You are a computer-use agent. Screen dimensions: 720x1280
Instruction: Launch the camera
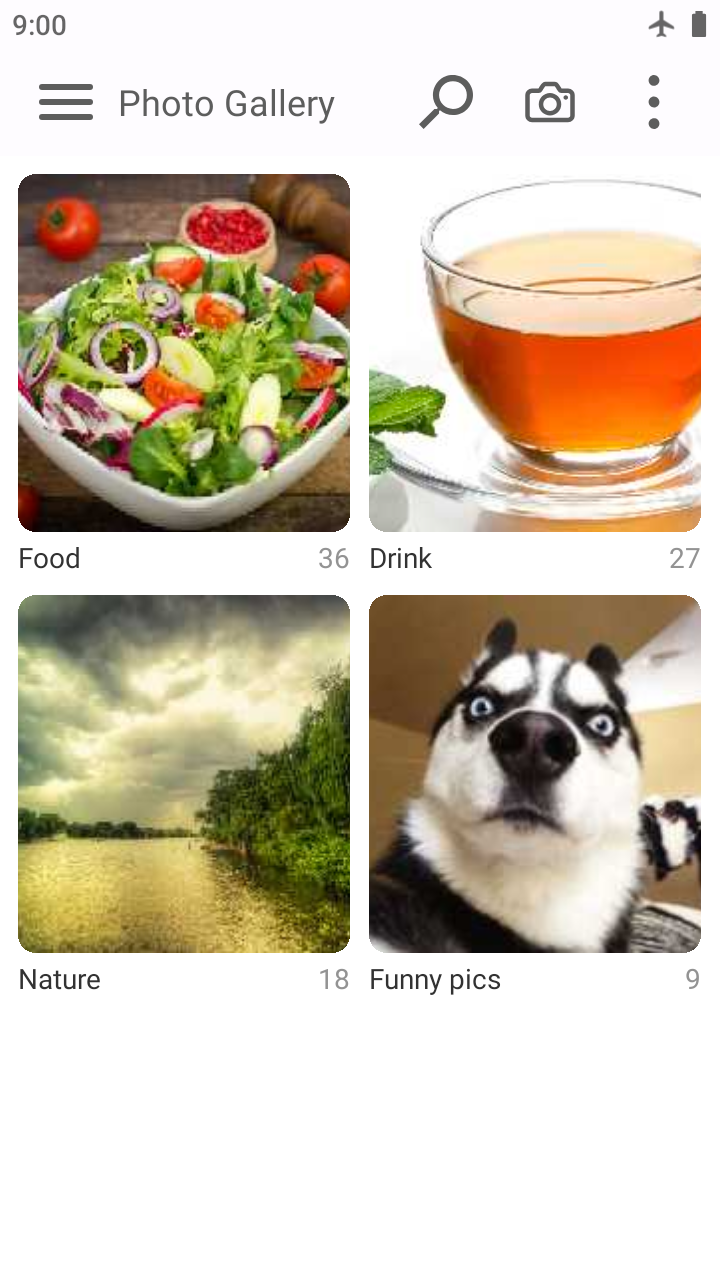pos(550,103)
